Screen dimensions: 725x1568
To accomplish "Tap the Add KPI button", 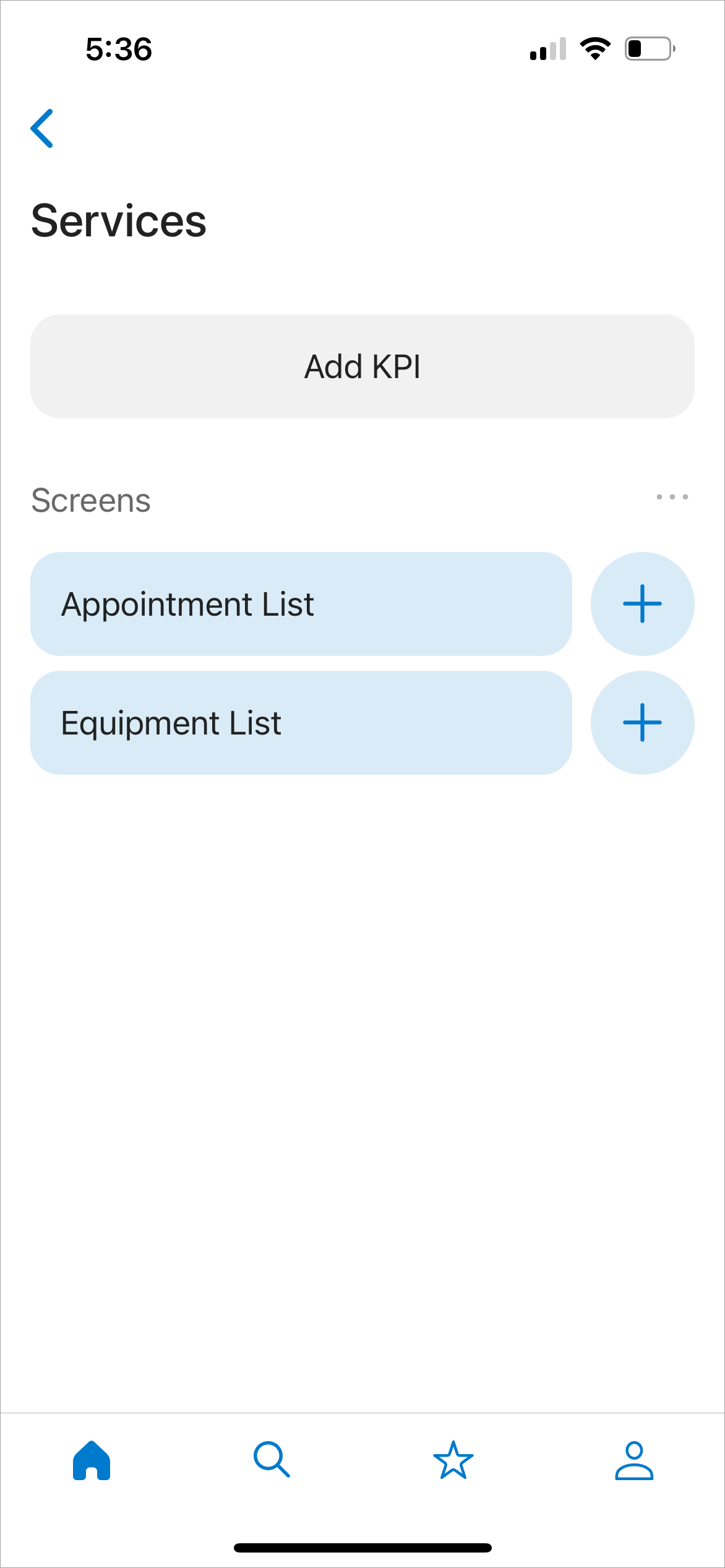I will (x=362, y=366).
